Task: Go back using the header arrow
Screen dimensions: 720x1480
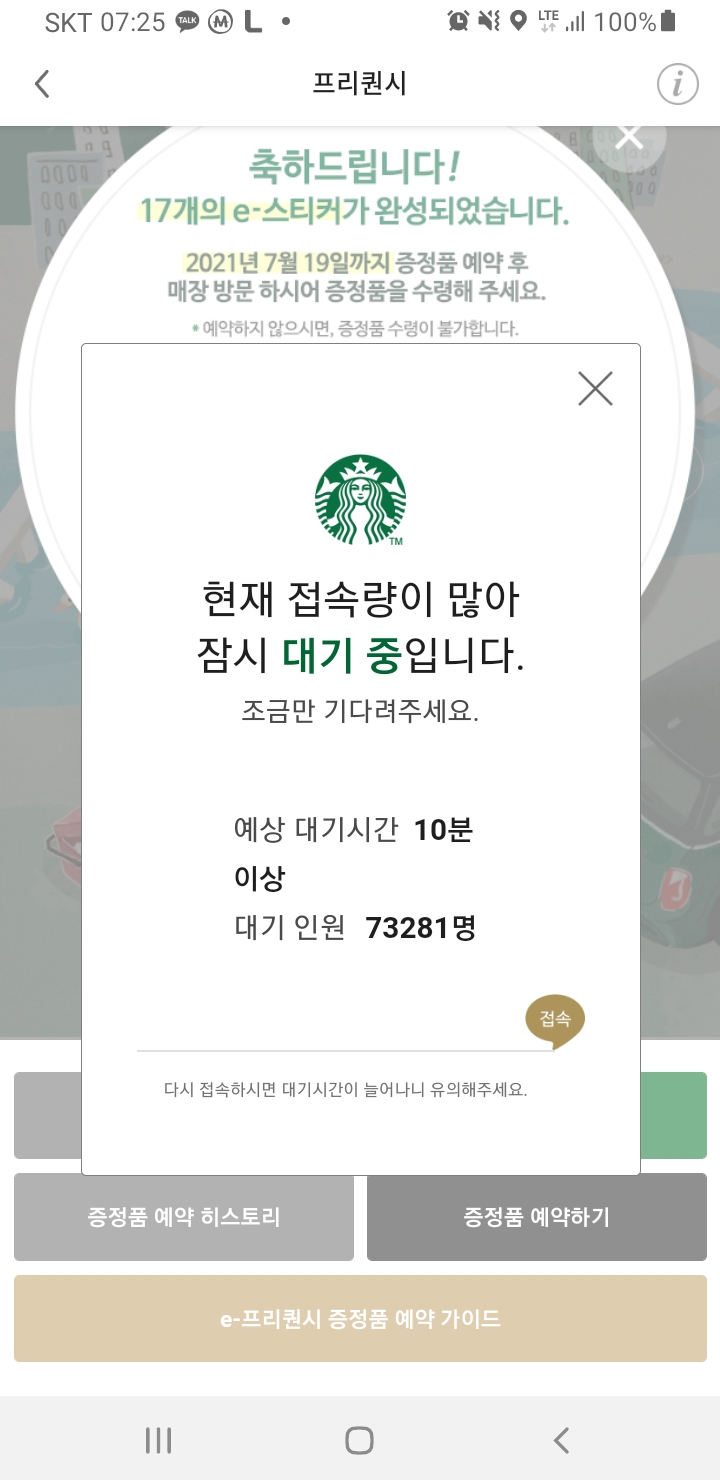Action: coord(42,84)
